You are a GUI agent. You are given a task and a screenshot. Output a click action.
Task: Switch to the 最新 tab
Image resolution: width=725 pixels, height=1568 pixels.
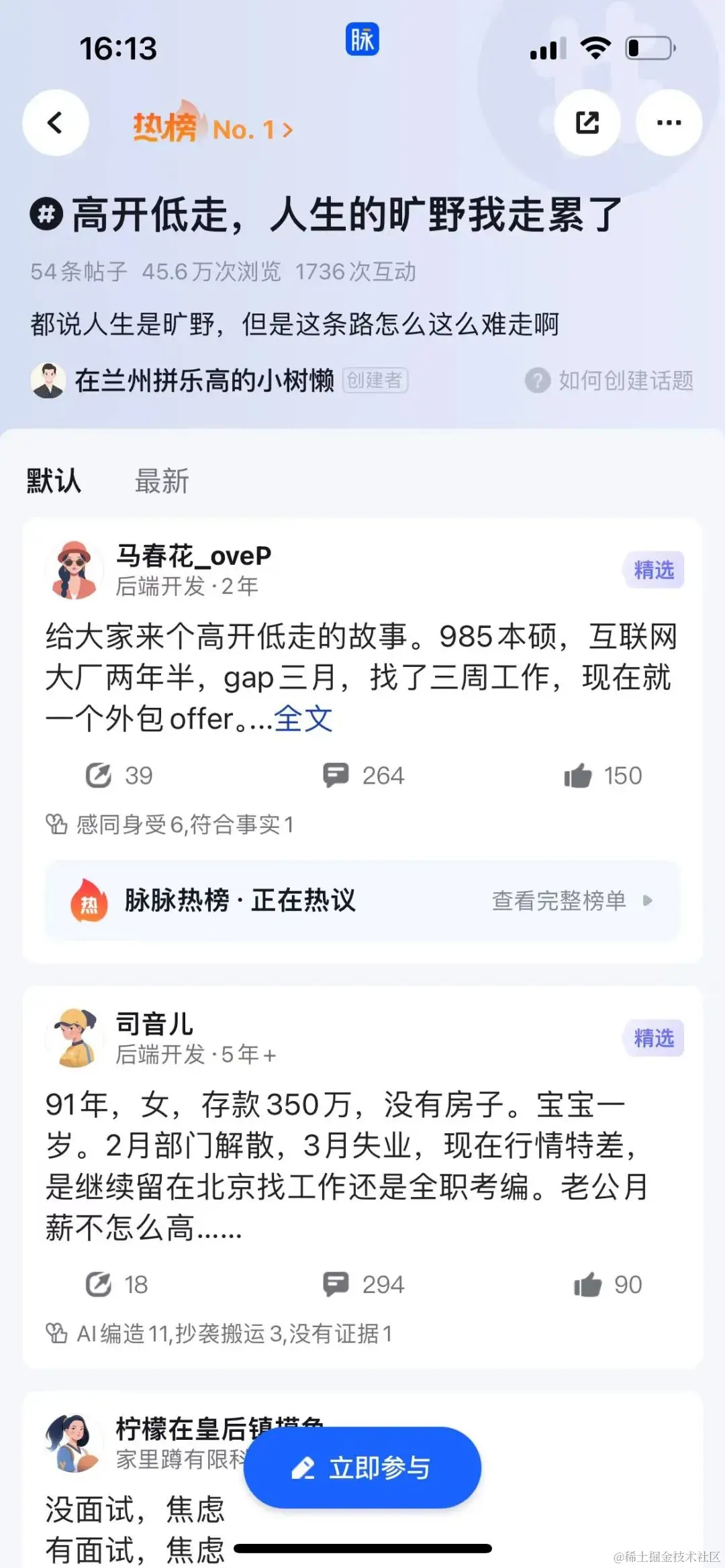coord(162,481)
